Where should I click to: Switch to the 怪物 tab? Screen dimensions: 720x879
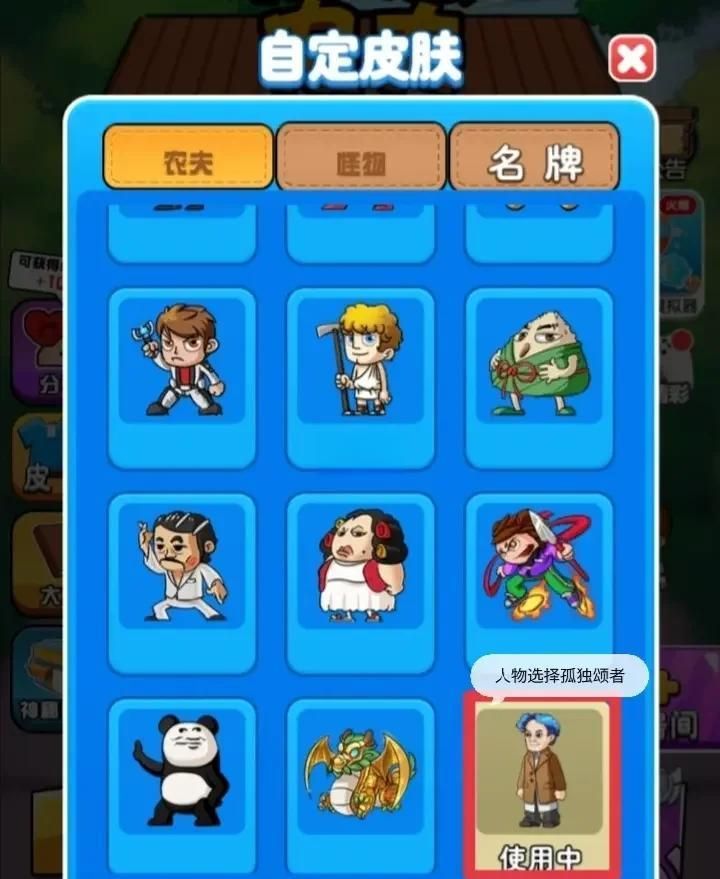click(x=361, y=157)
